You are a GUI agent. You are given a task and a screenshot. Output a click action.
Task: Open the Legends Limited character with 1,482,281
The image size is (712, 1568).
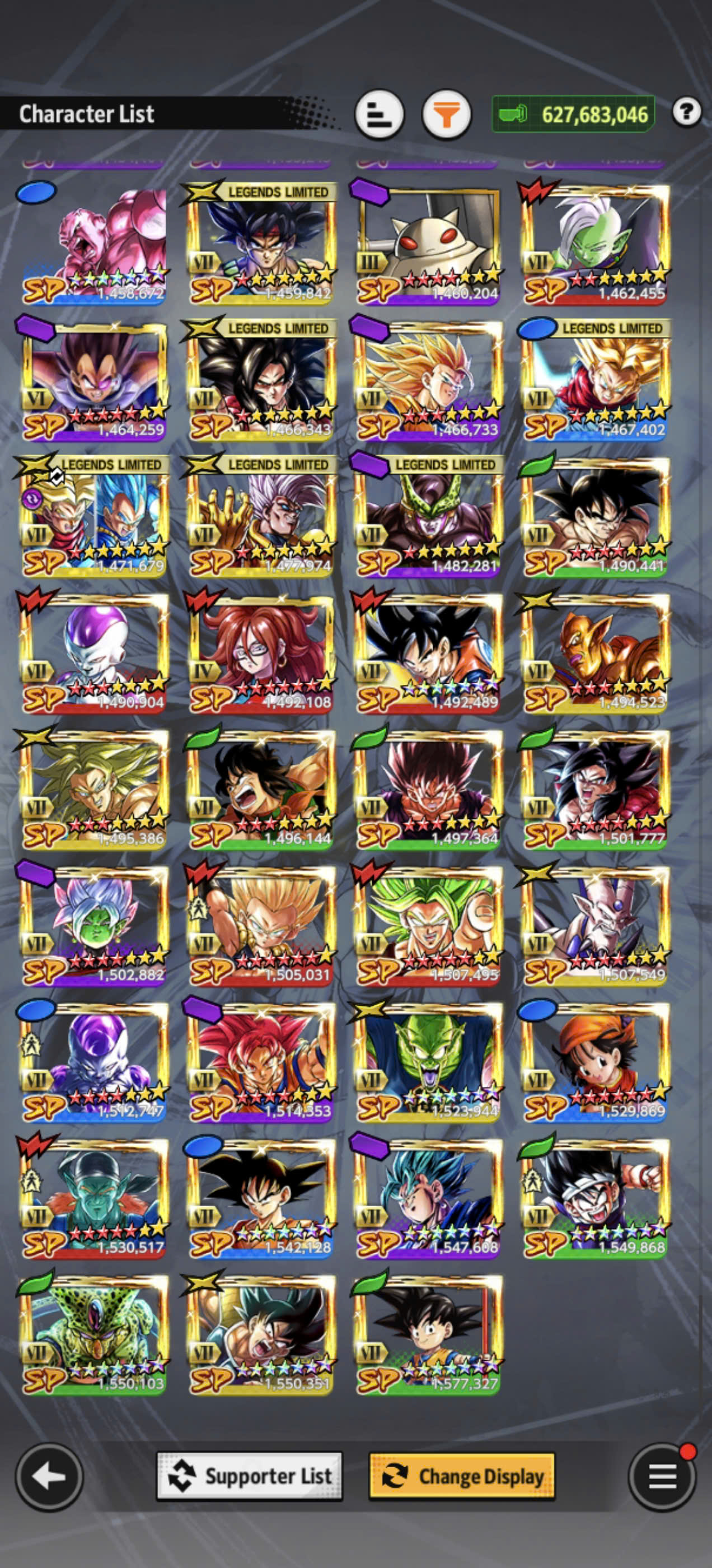click(428, 516)
